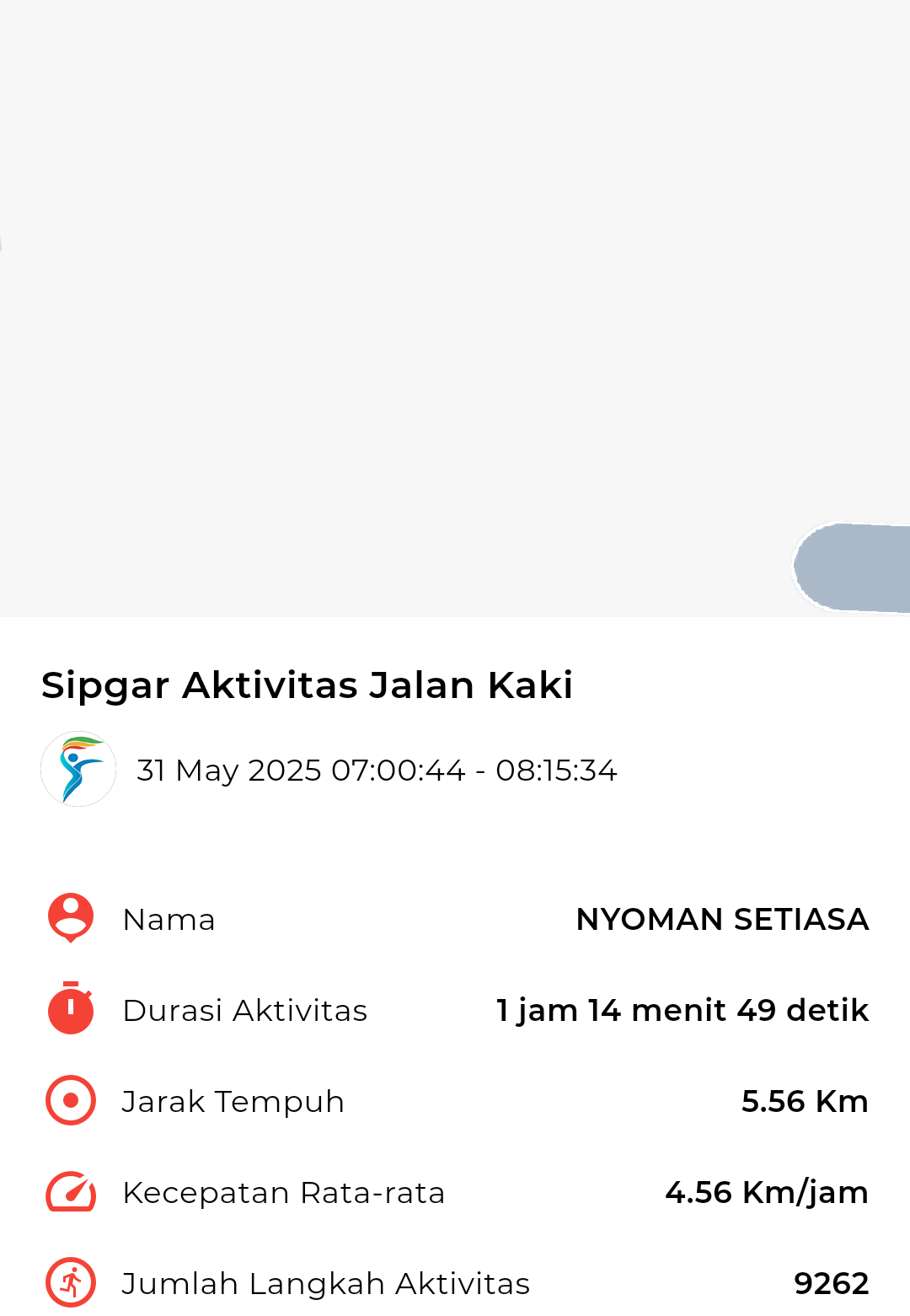Select the date range 31 May 2025 text
This screenshot has width=910, height=1316.
377,768
